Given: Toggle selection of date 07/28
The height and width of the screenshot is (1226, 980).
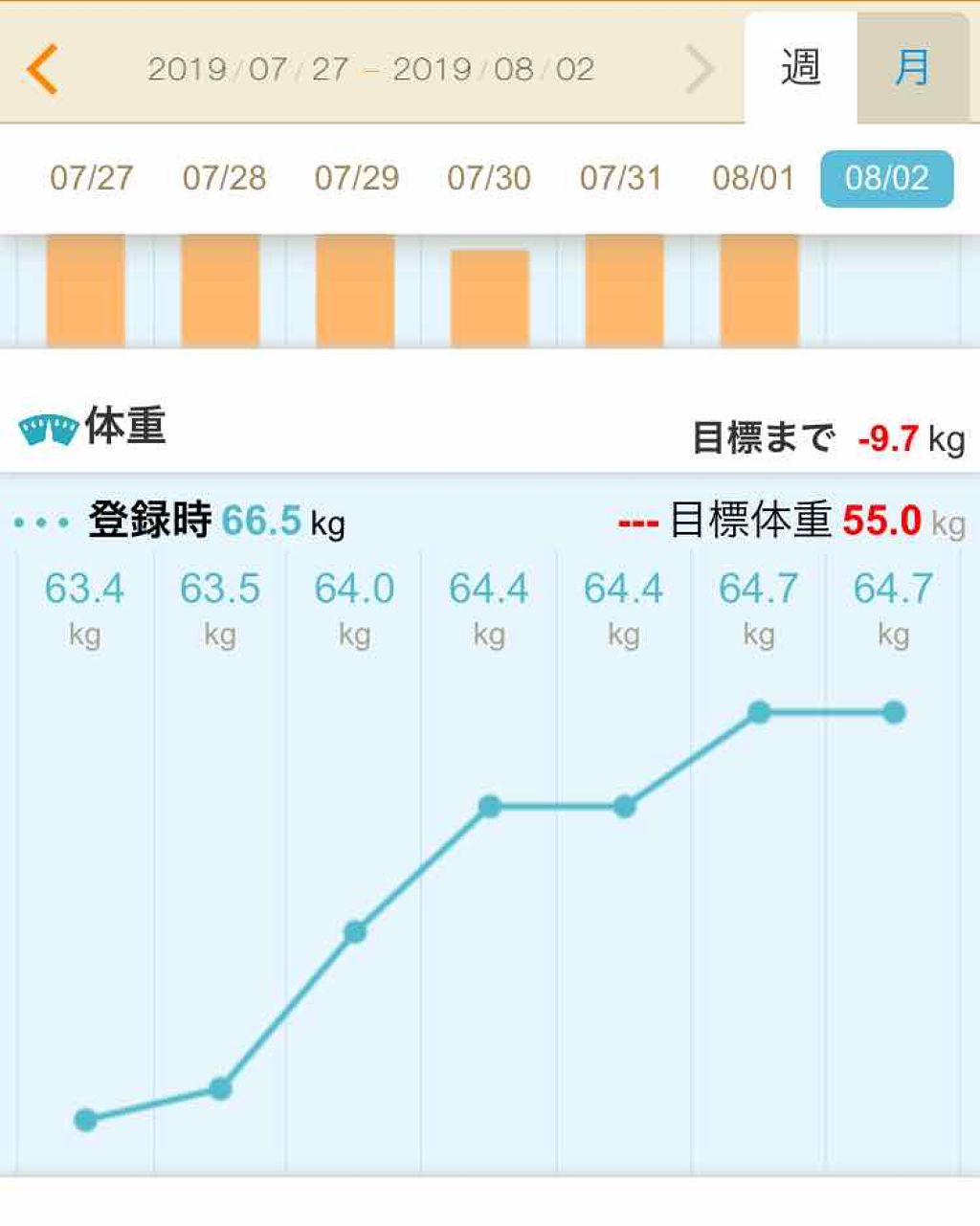Looking at the screenshot, I should click(x=223, y=177).
